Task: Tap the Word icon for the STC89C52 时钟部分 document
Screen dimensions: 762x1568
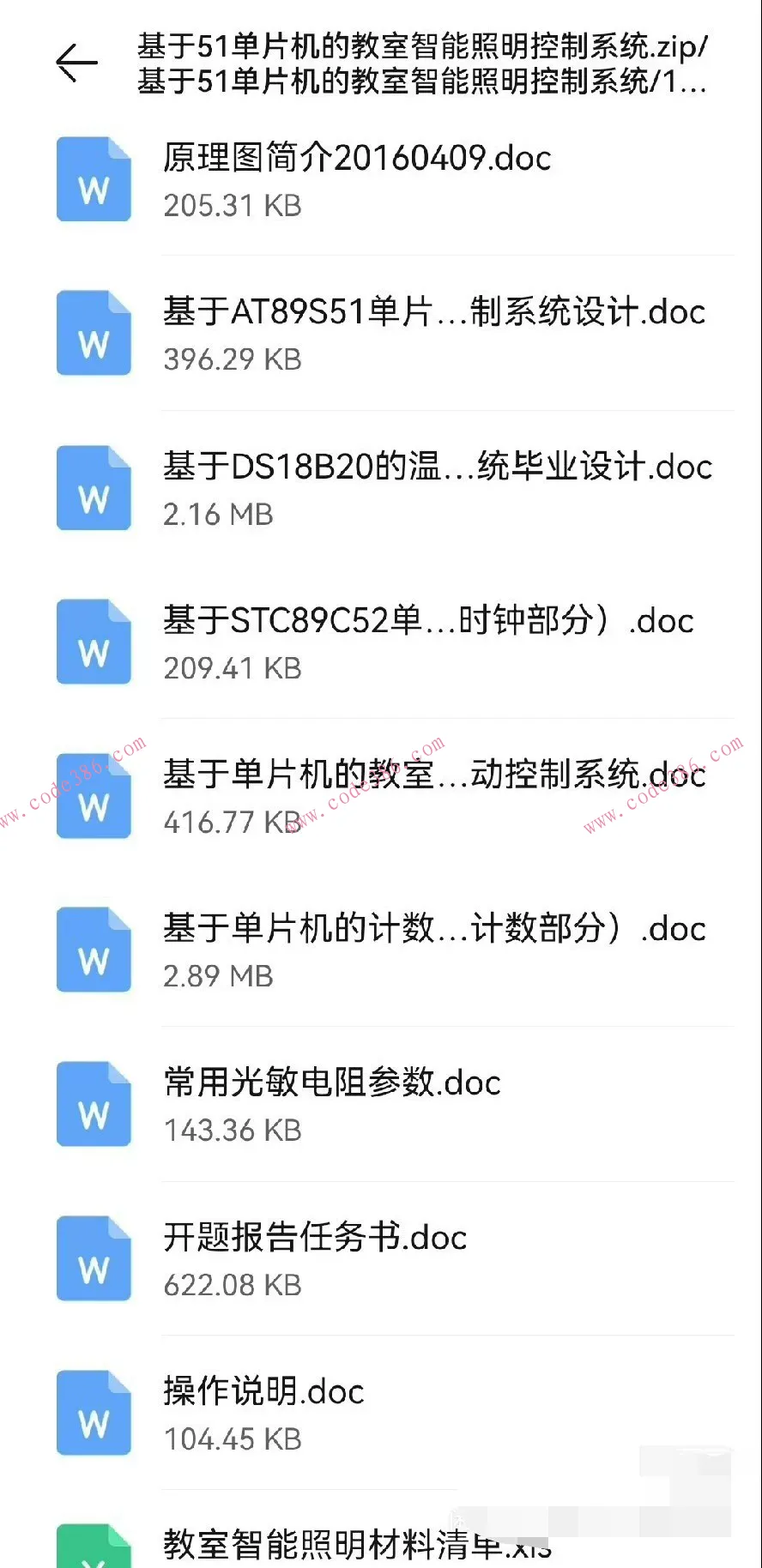Action: (94, 640)
